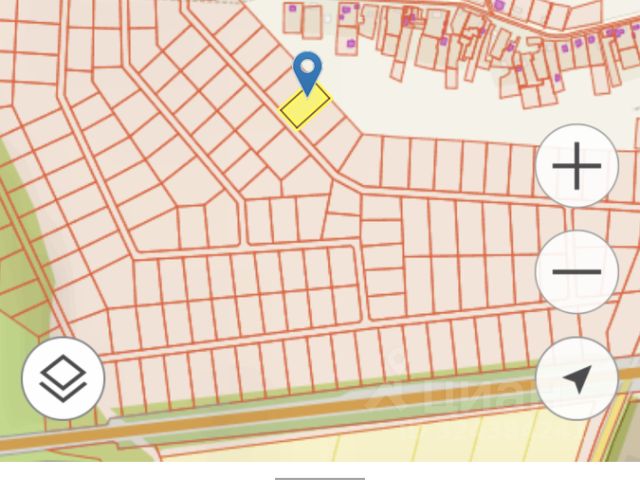This screenshot has width=640, height=480.
Task: Tap the blue location pin marker
Action: tap(308, 72)
